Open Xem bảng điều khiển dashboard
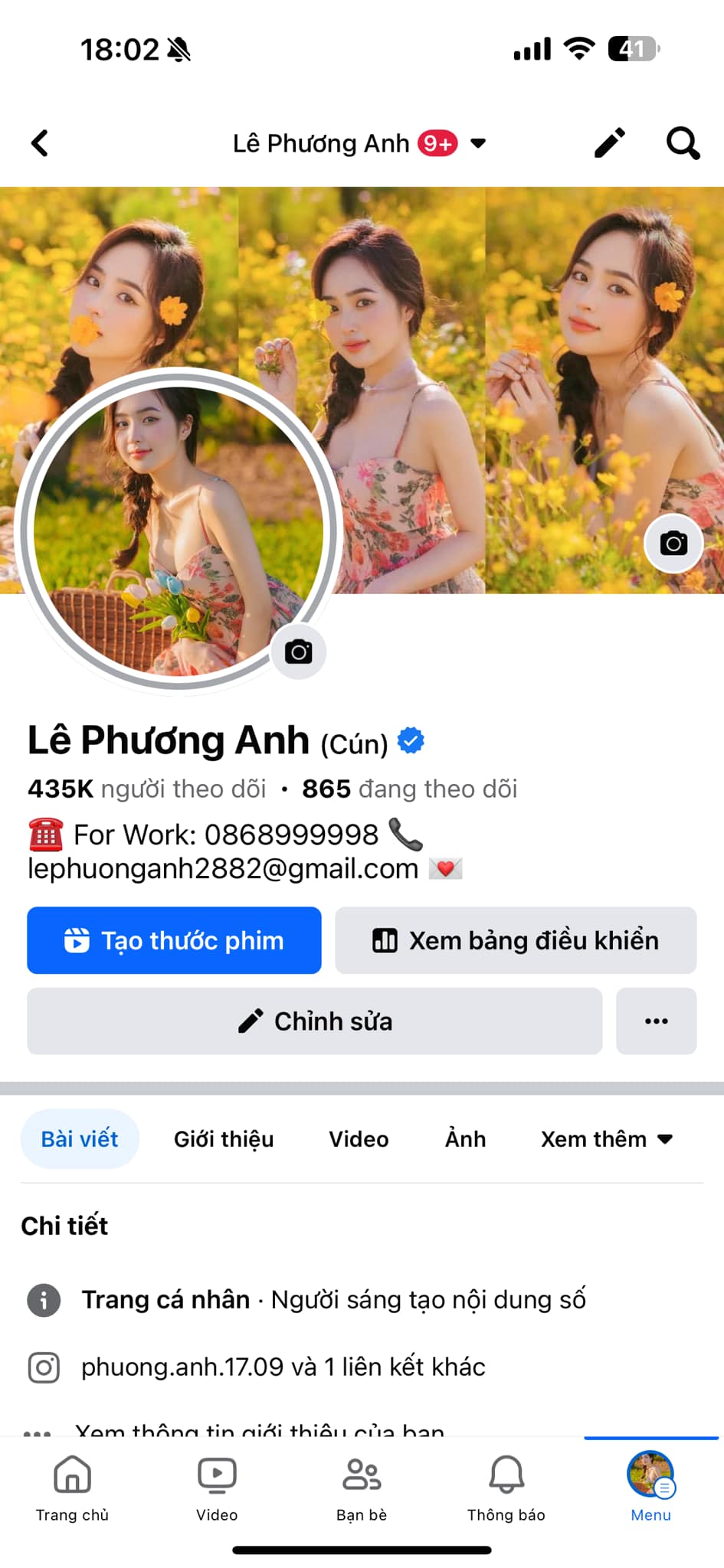Image resolution: width=724 pixels, height=1568 pixels. pyautogui.click(x=516, y=940)
